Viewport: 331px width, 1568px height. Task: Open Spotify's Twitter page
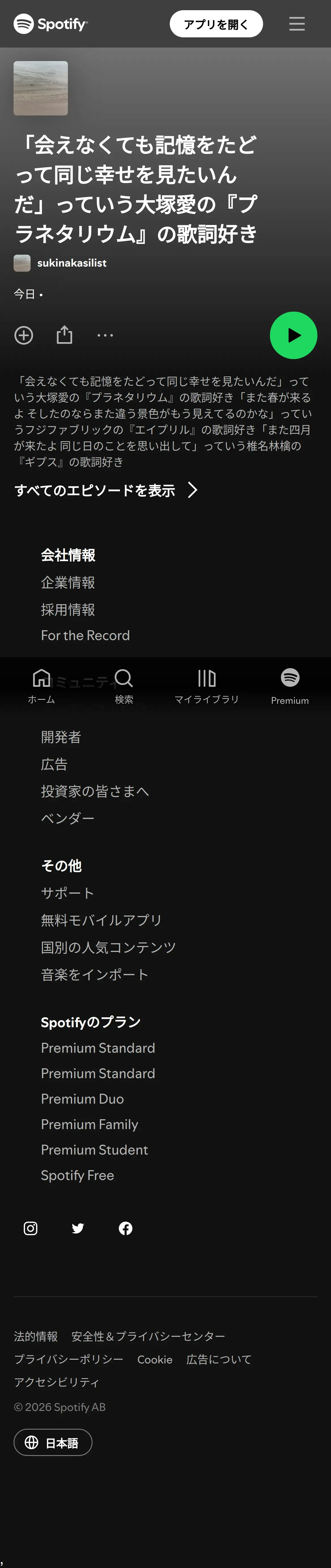tap(78, 1228)
